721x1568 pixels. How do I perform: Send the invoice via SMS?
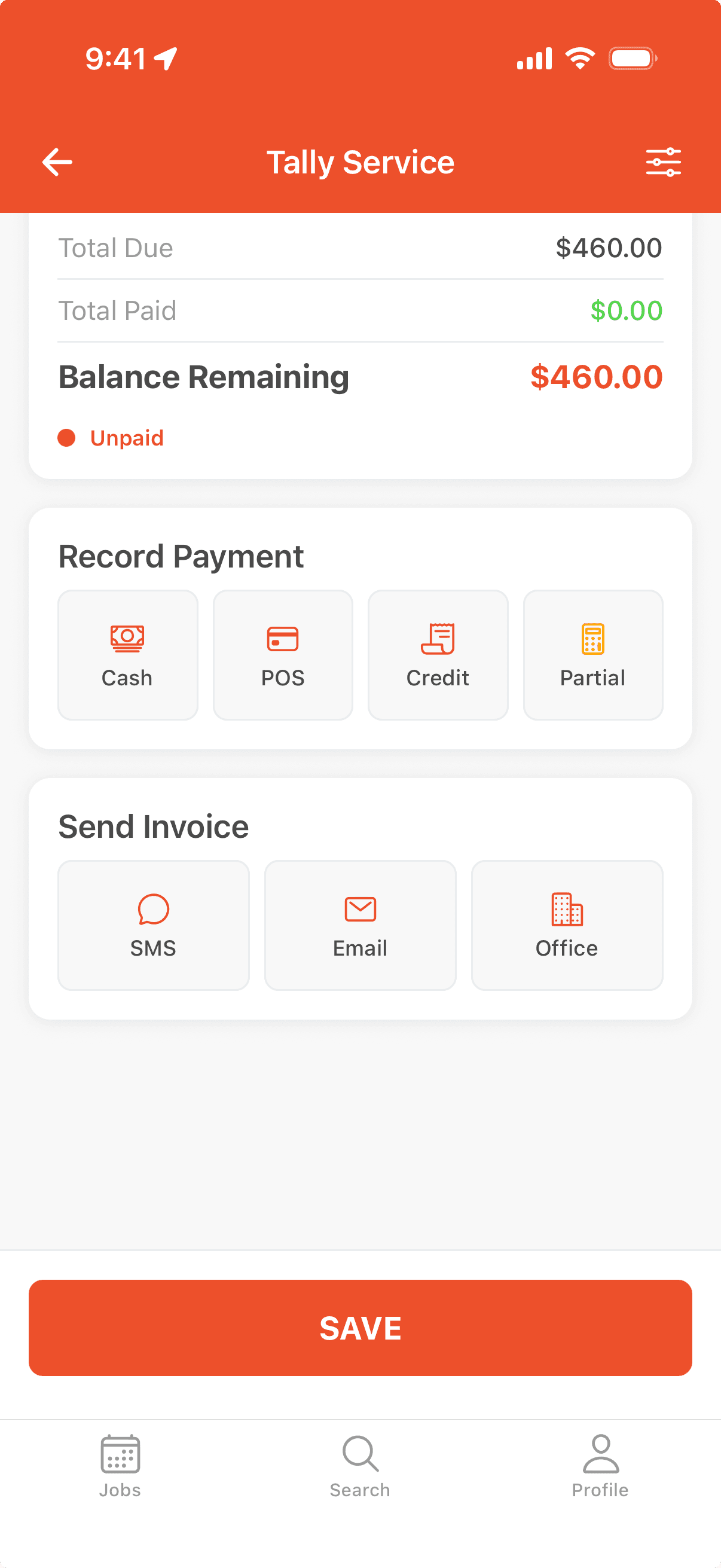[x=152, y=925]
